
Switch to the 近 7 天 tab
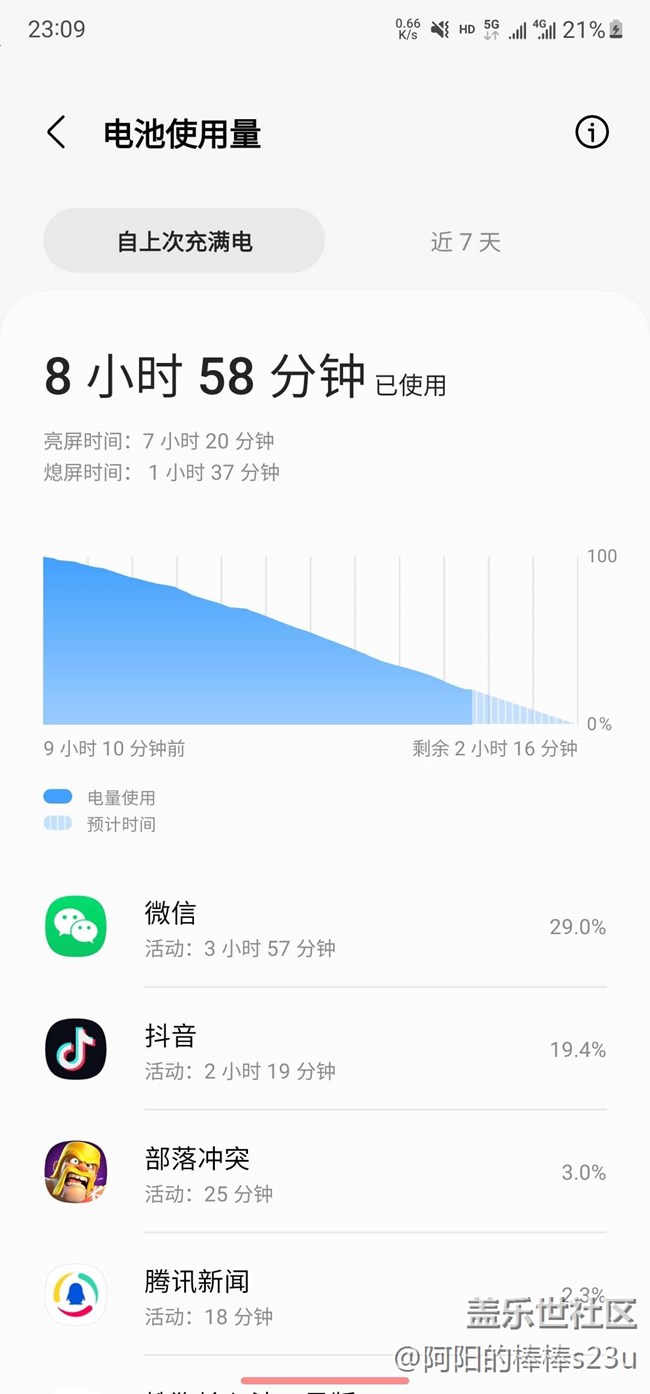tap(465, 242)
